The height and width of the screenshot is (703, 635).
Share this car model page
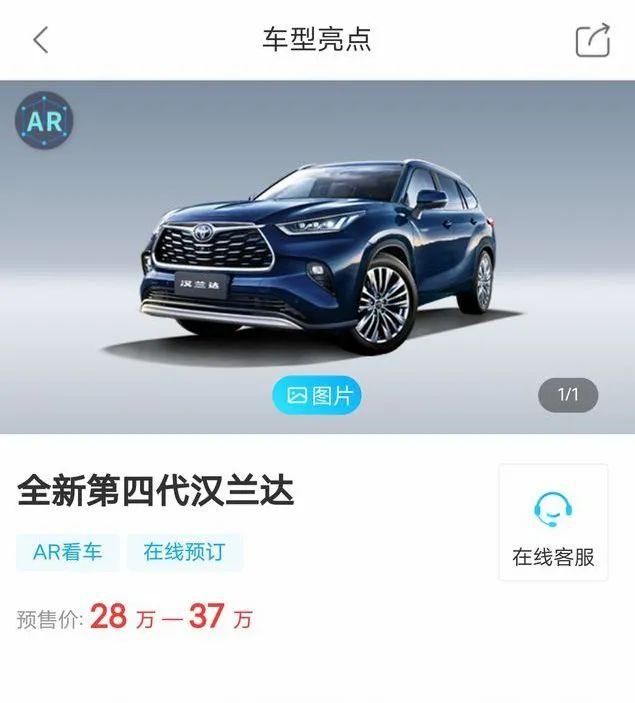[x=592, y=40]
